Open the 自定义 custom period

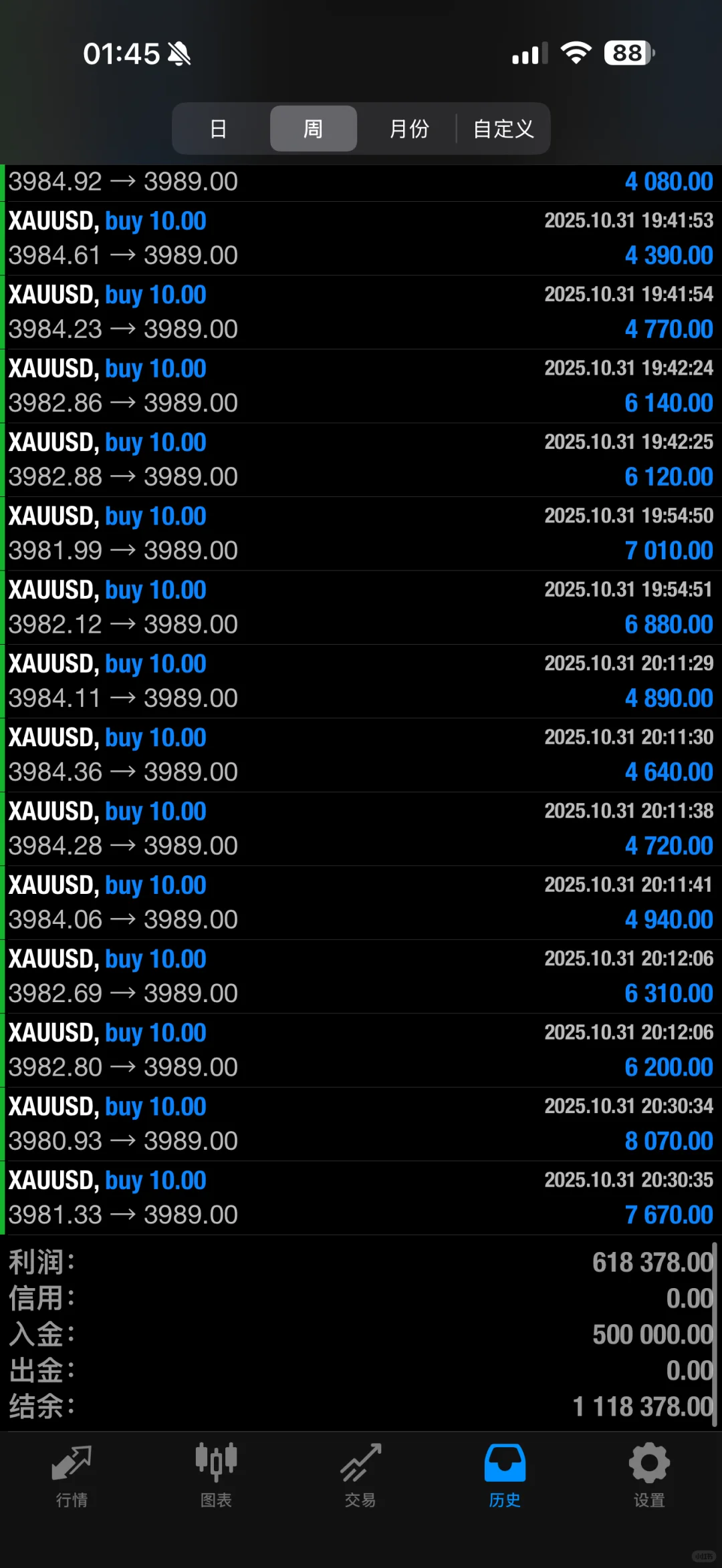(x=503, y=128)
